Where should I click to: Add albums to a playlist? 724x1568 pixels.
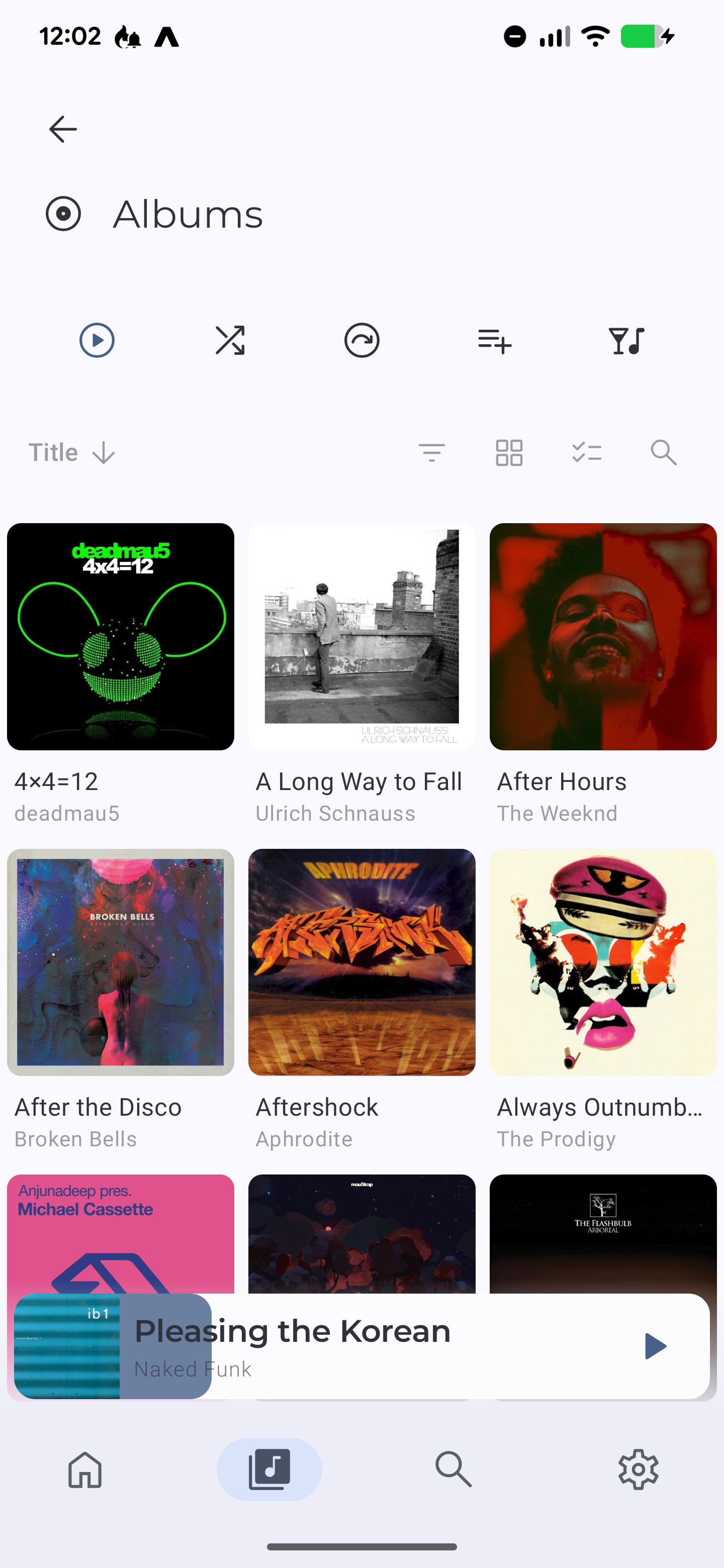tap(494, 340)
